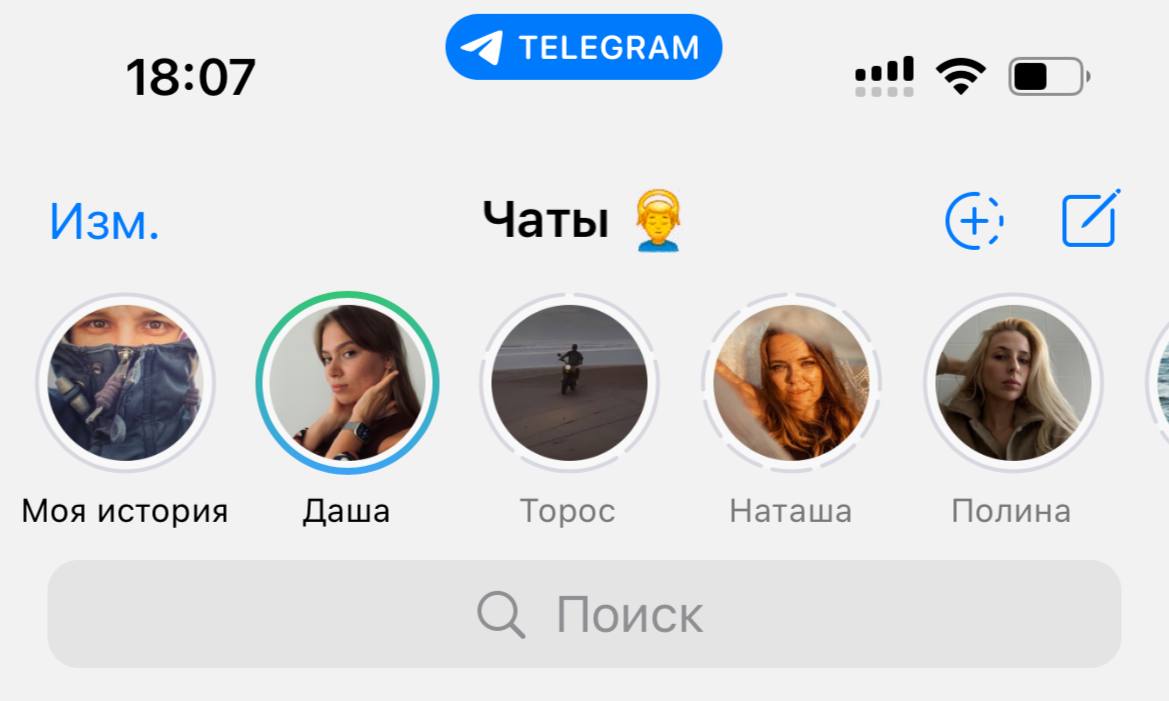This screenshot has width=1169, height=701.
Task: Select Полина's story
Action: point(1012,383)
